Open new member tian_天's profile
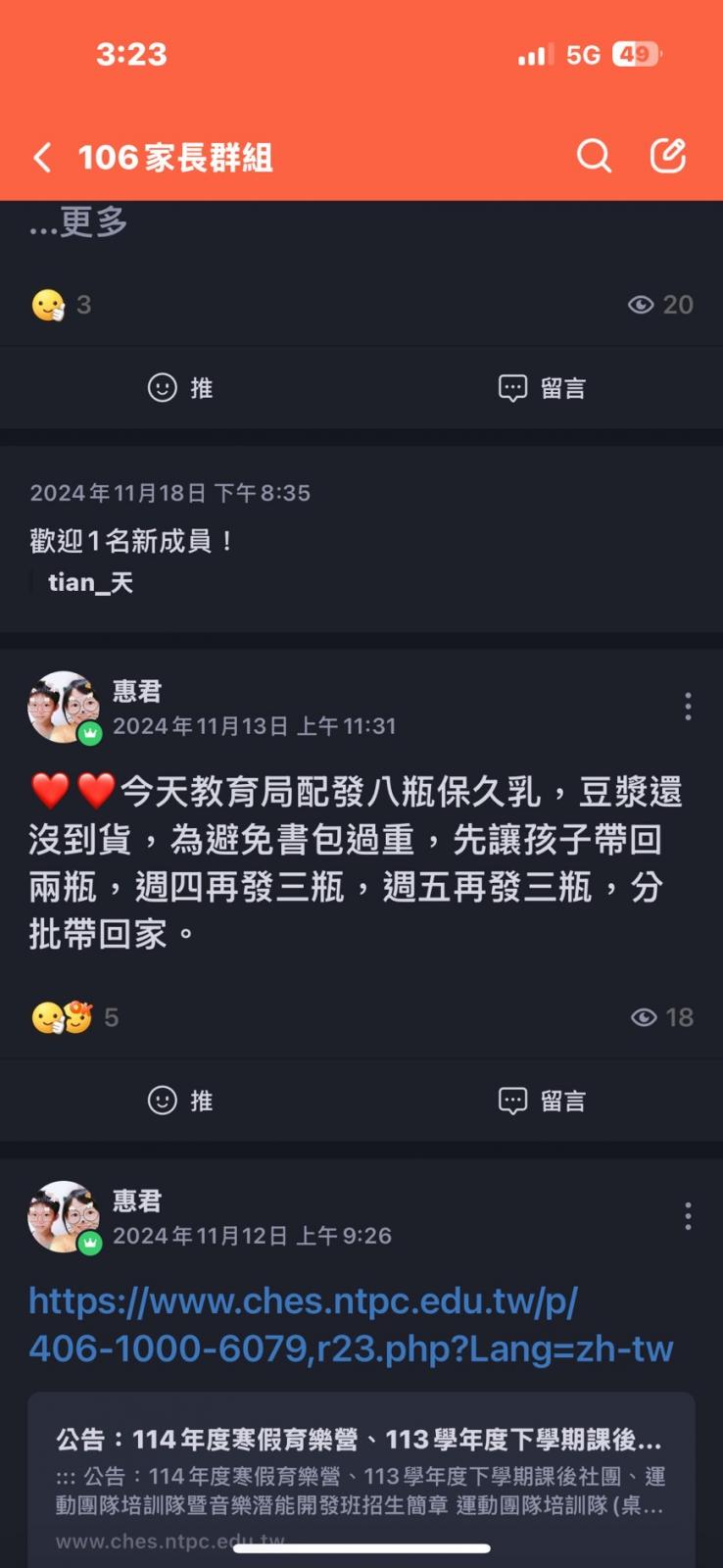The height and width of the screenshot is (1568, 723). [90, 583]
